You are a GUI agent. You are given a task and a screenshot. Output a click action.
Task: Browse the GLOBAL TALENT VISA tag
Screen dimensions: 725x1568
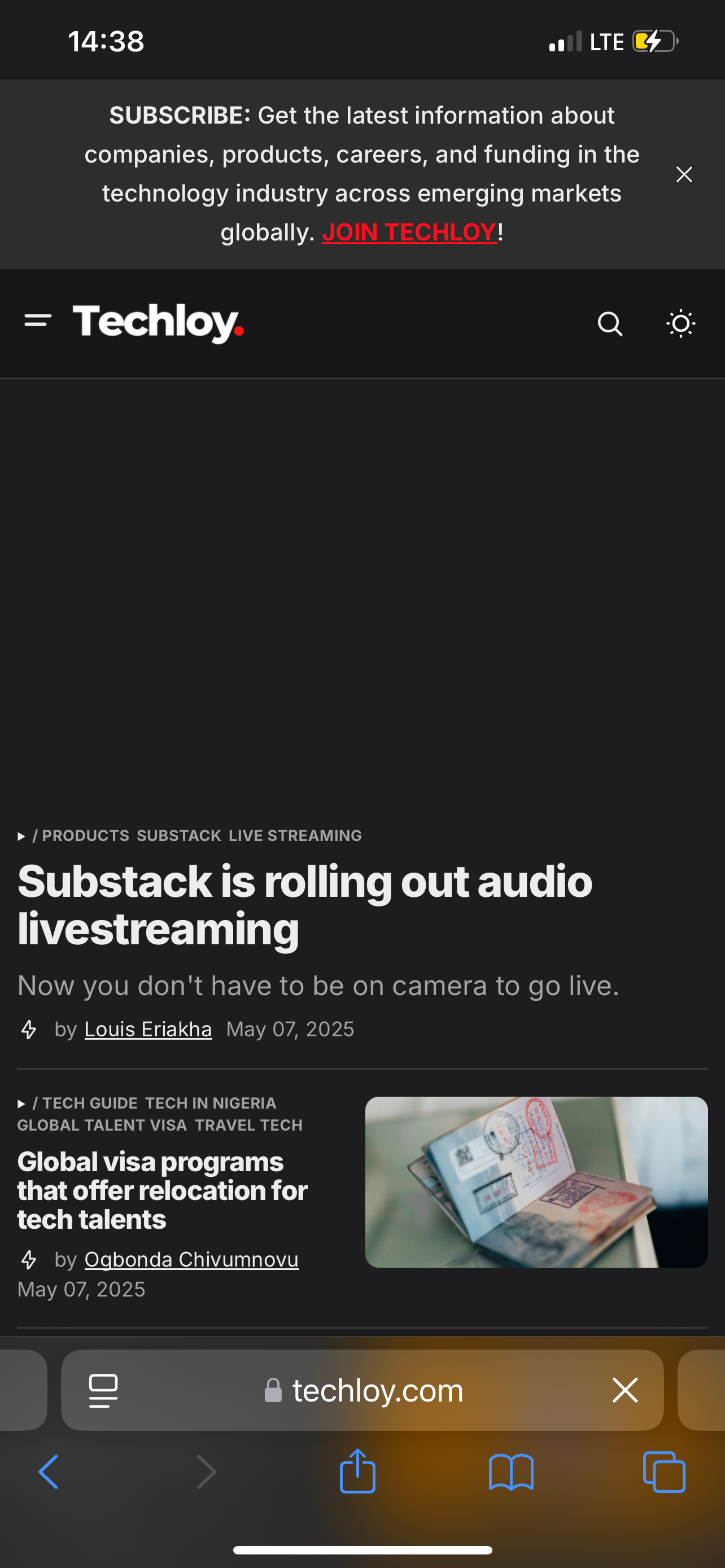102,1125
